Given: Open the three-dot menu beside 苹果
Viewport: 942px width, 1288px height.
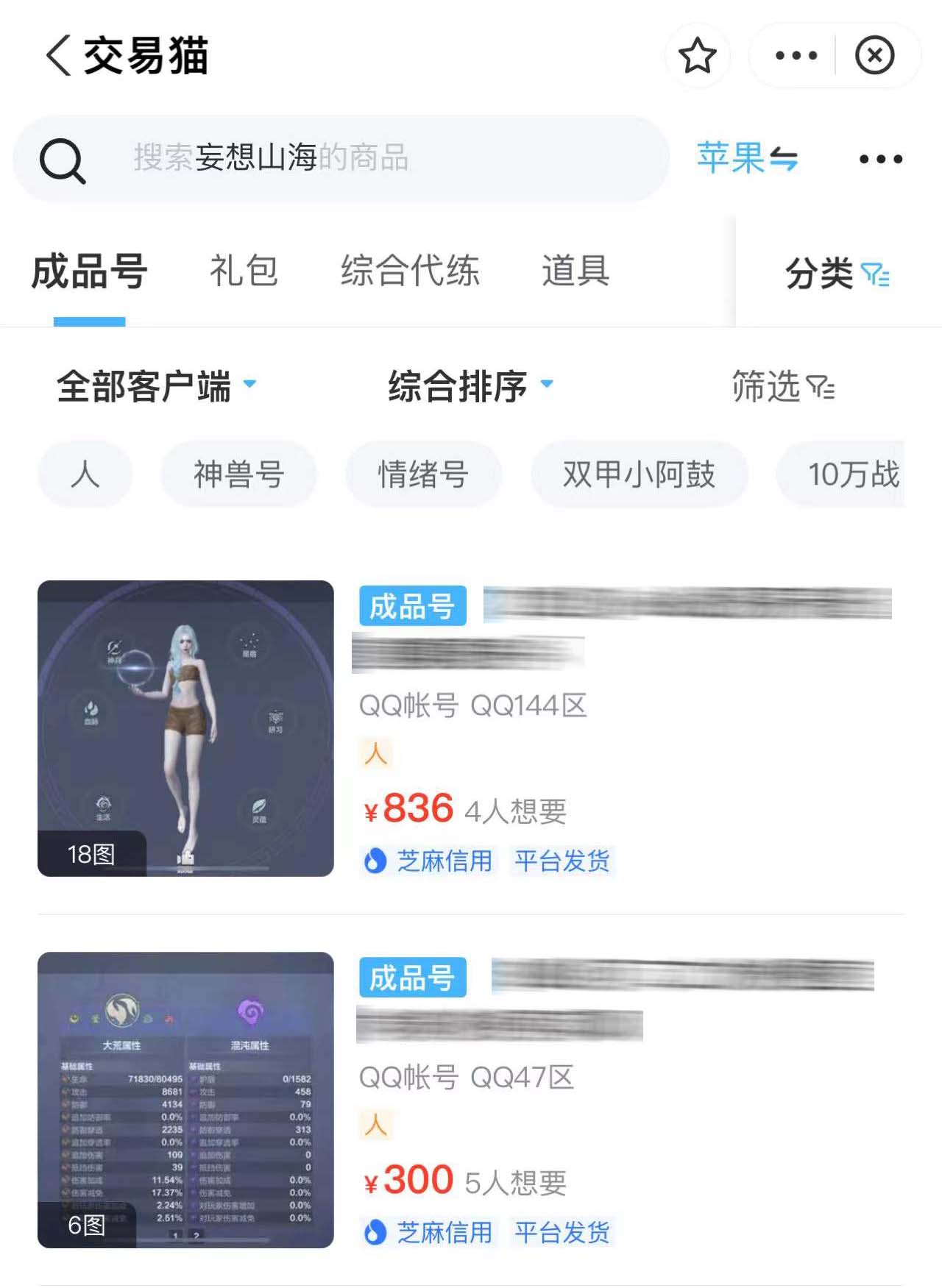Looking at the screenshot, I should (x=881, y=158).
